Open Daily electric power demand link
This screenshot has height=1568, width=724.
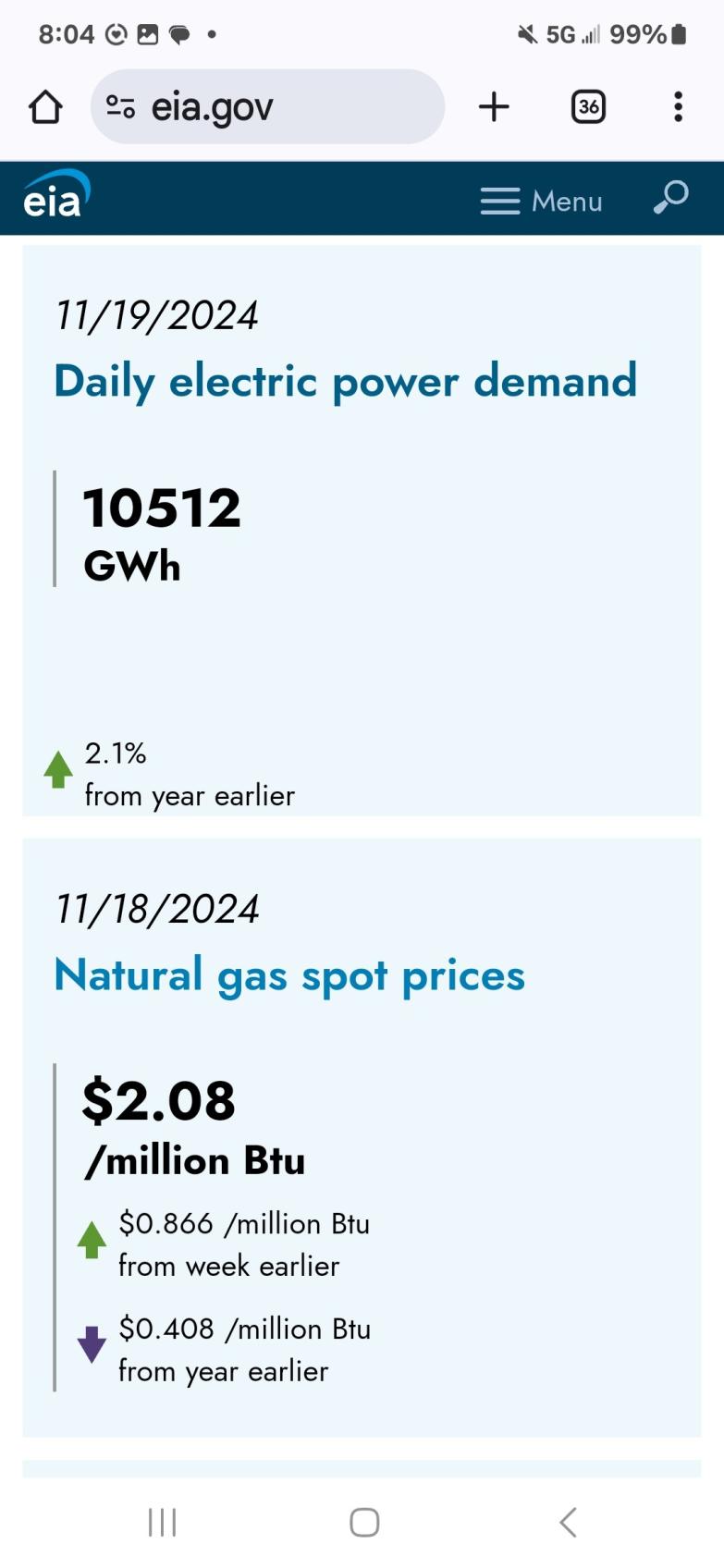coord(345,382)
